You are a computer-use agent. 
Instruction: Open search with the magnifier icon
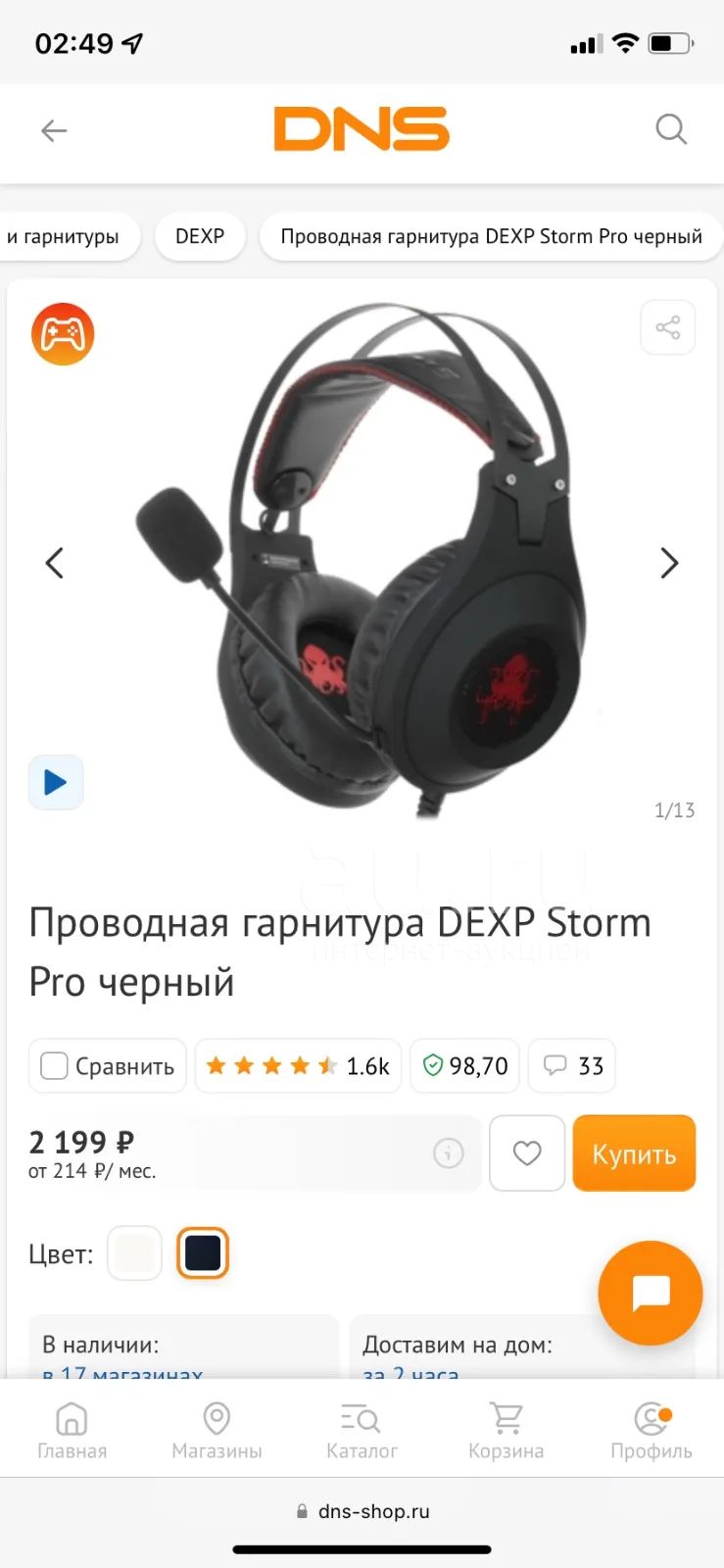pos(671,129)
